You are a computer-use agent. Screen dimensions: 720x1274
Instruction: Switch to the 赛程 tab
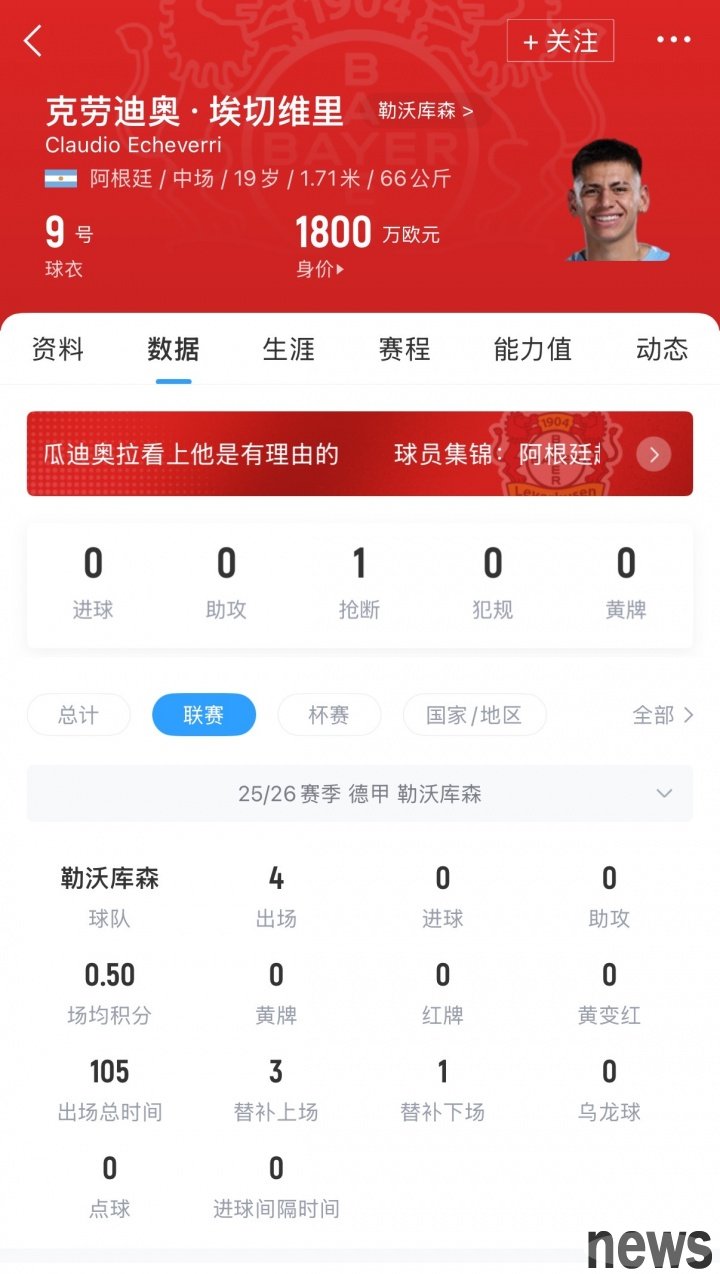tap(404, 349)
